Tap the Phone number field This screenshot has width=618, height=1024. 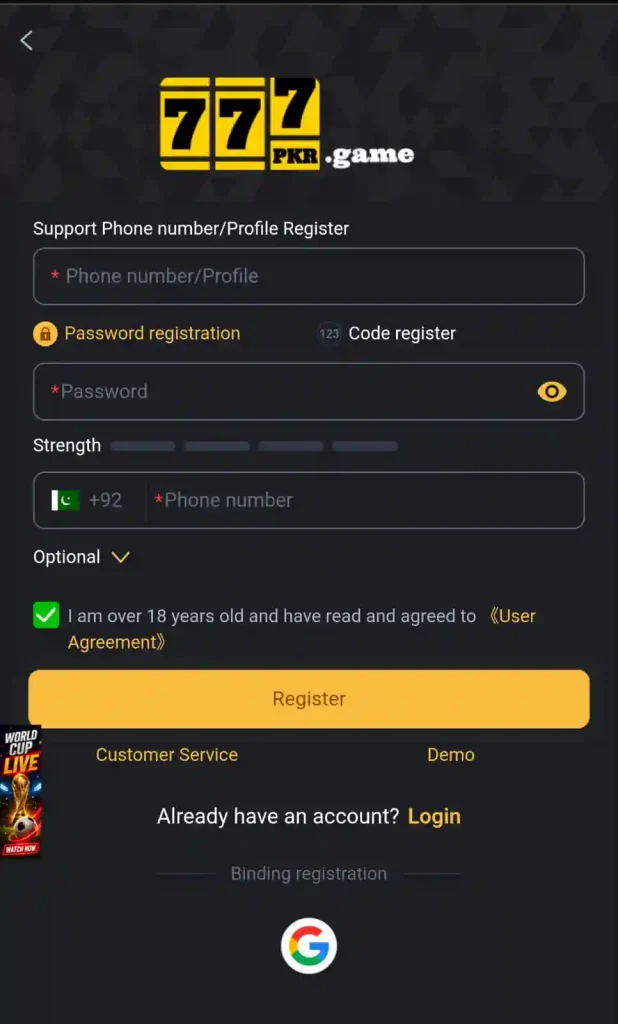(x=366, y=500)
